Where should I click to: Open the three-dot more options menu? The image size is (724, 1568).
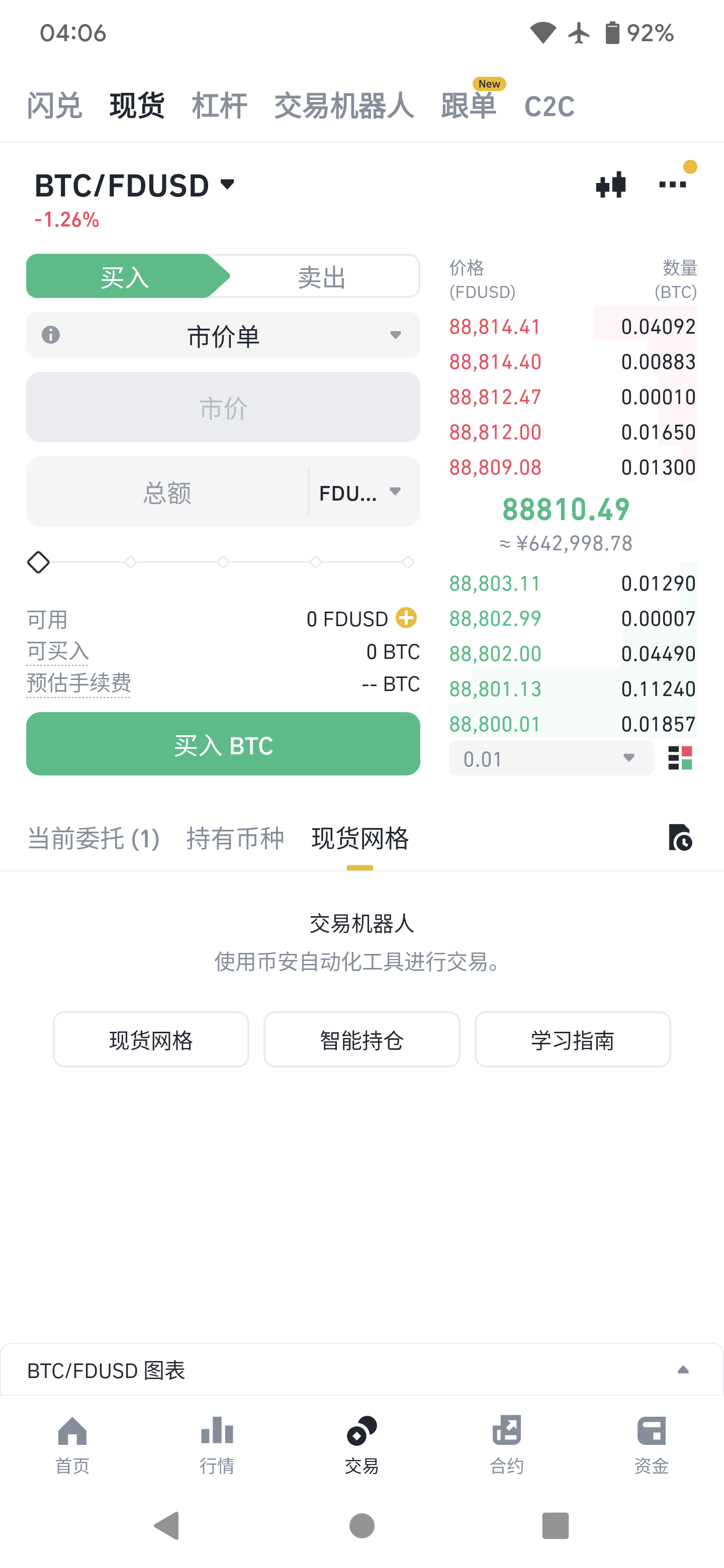point(673,184)
